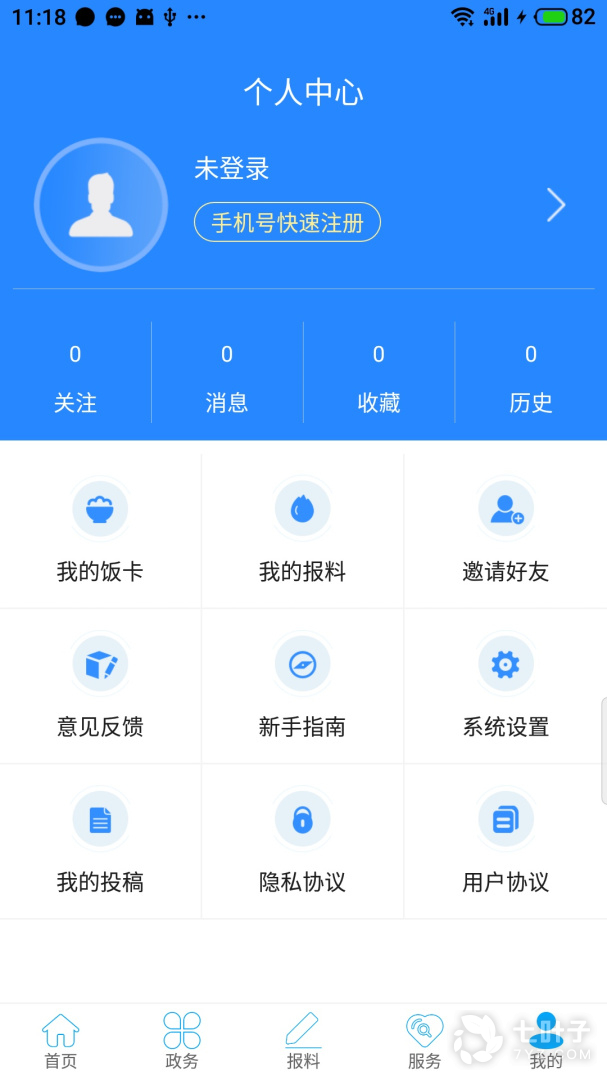The height and width of the screenshot is (1080, 607).
Task: View the 关注 list
Action: [x=75, y=378]
